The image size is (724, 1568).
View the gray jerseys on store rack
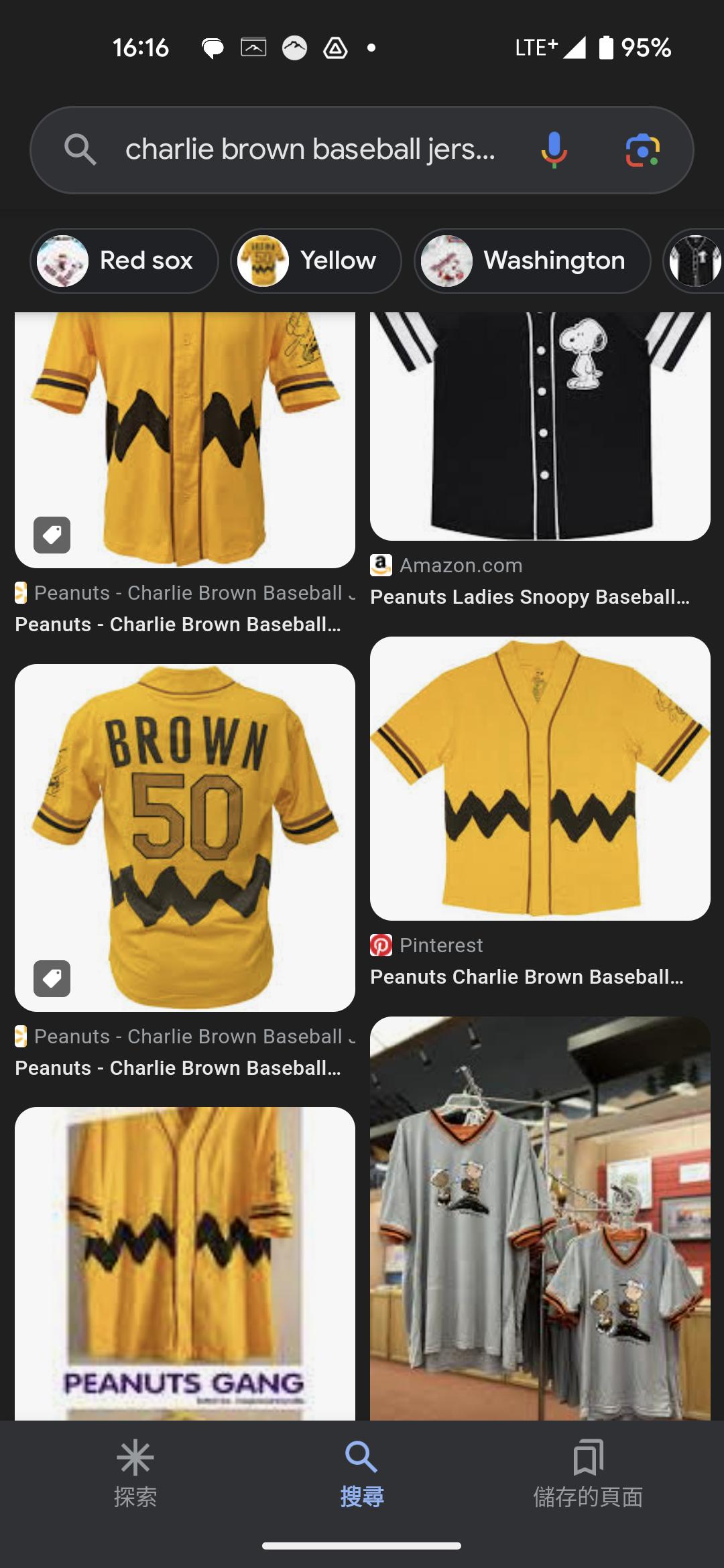tap(540, 1218)
